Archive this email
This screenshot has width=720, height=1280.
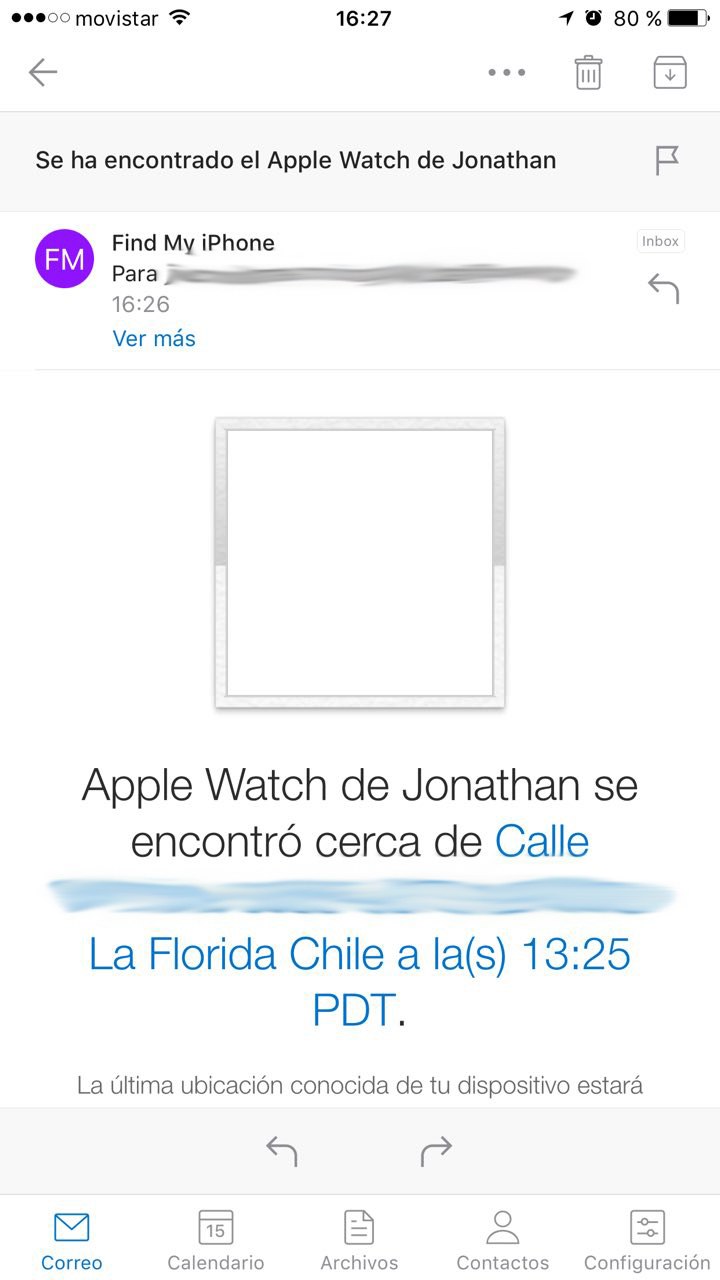pyautogui.click(x=669, y=73)
